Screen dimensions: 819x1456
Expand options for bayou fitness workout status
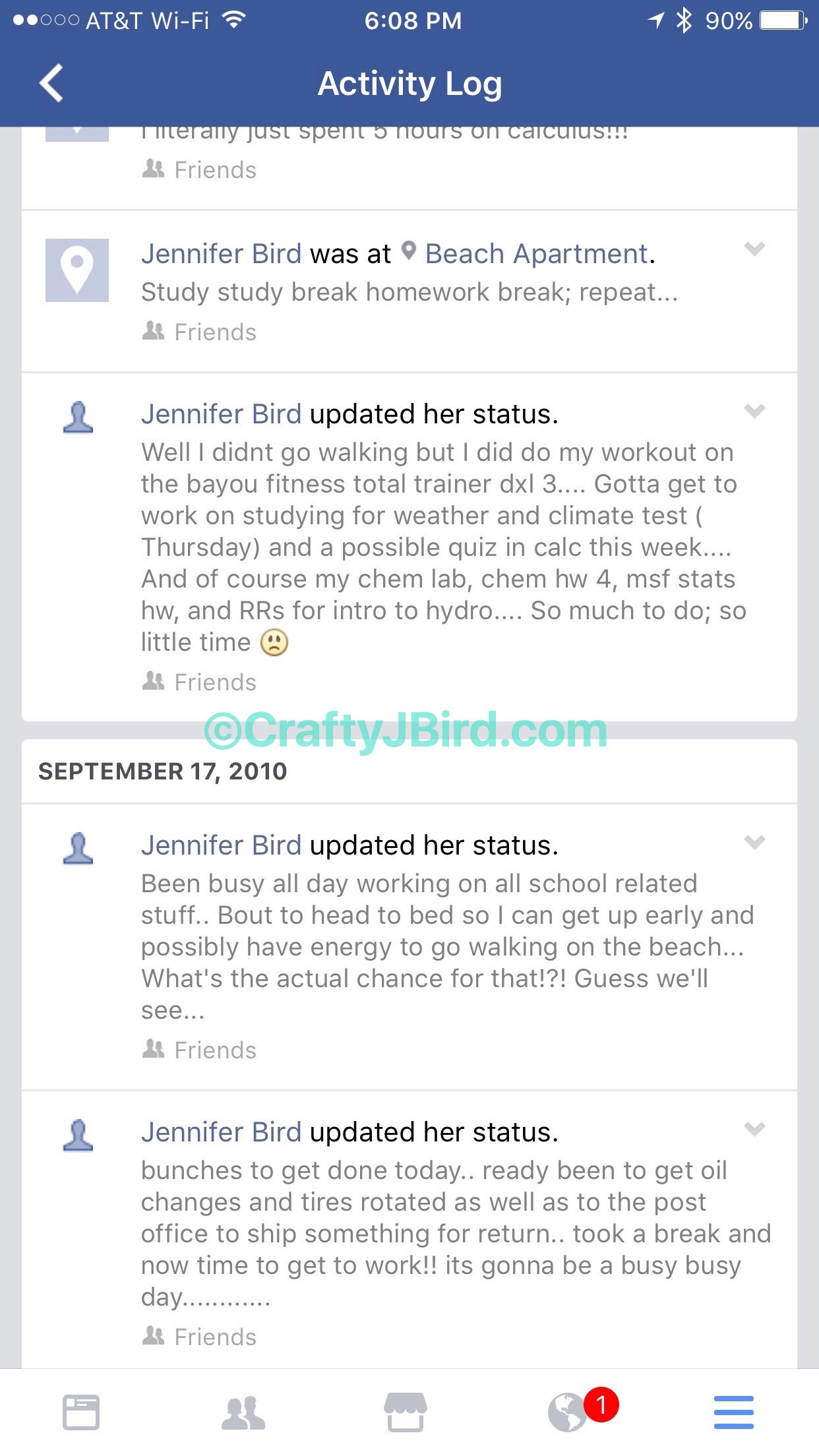(x=754, y=411)
